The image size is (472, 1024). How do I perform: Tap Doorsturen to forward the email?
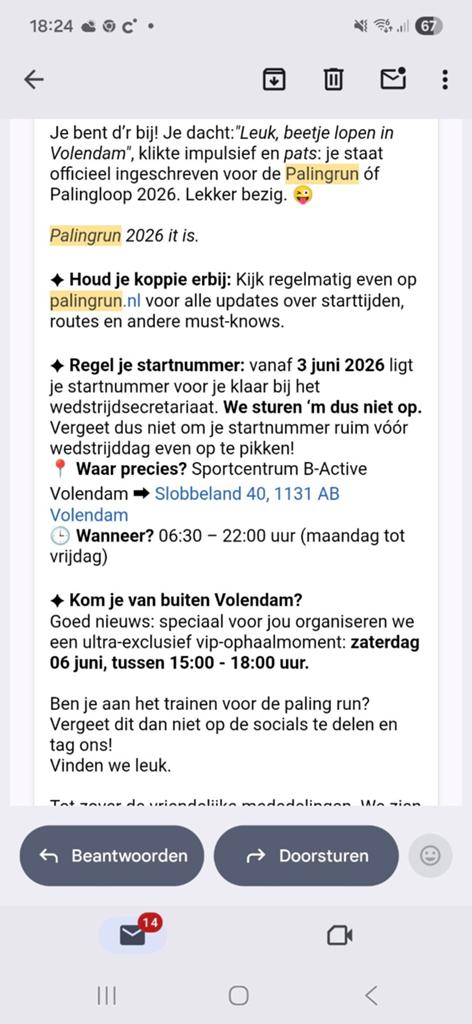tap(306, 856)
